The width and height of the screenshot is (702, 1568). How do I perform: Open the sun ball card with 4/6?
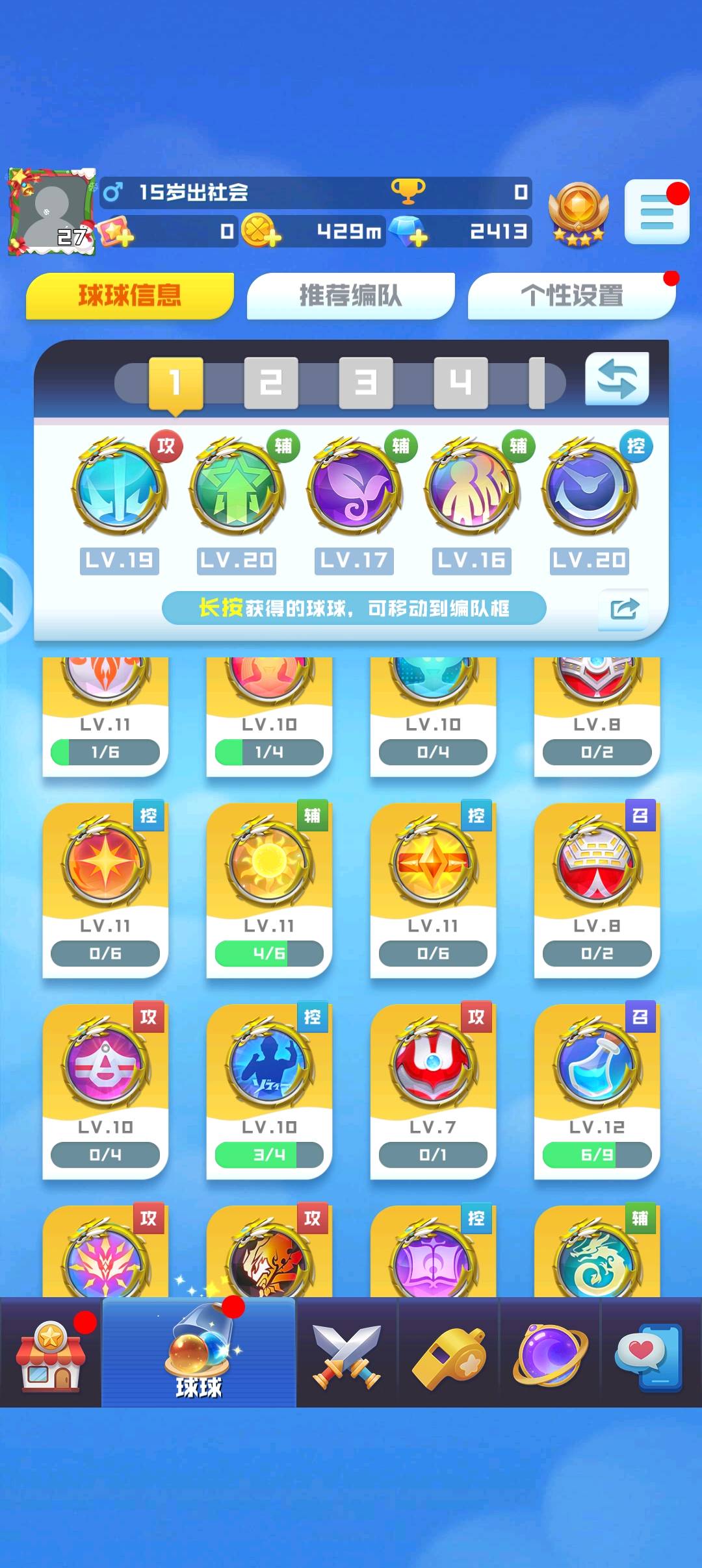[x=269, y=889]
